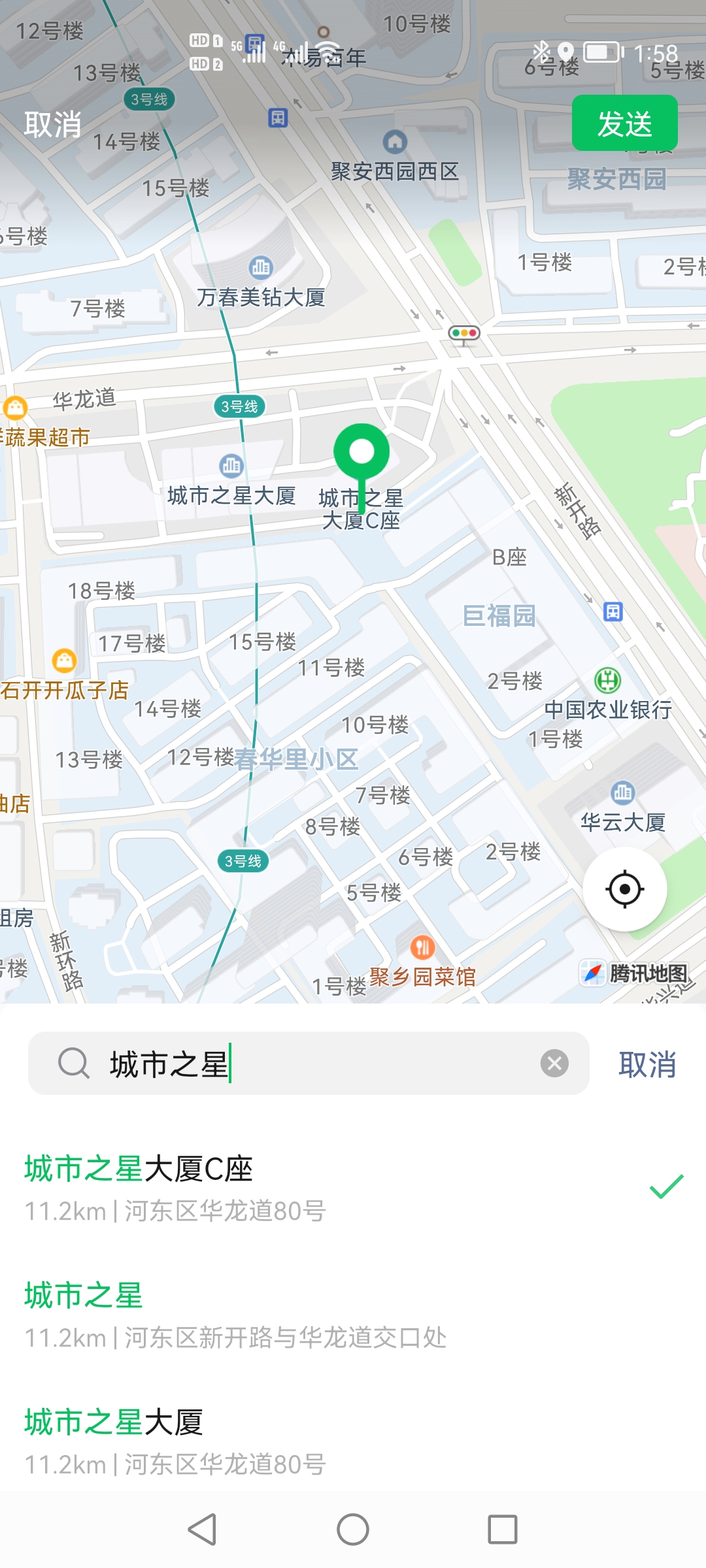Cancel location sharing via top-left 取消

[x=52, y=124]
